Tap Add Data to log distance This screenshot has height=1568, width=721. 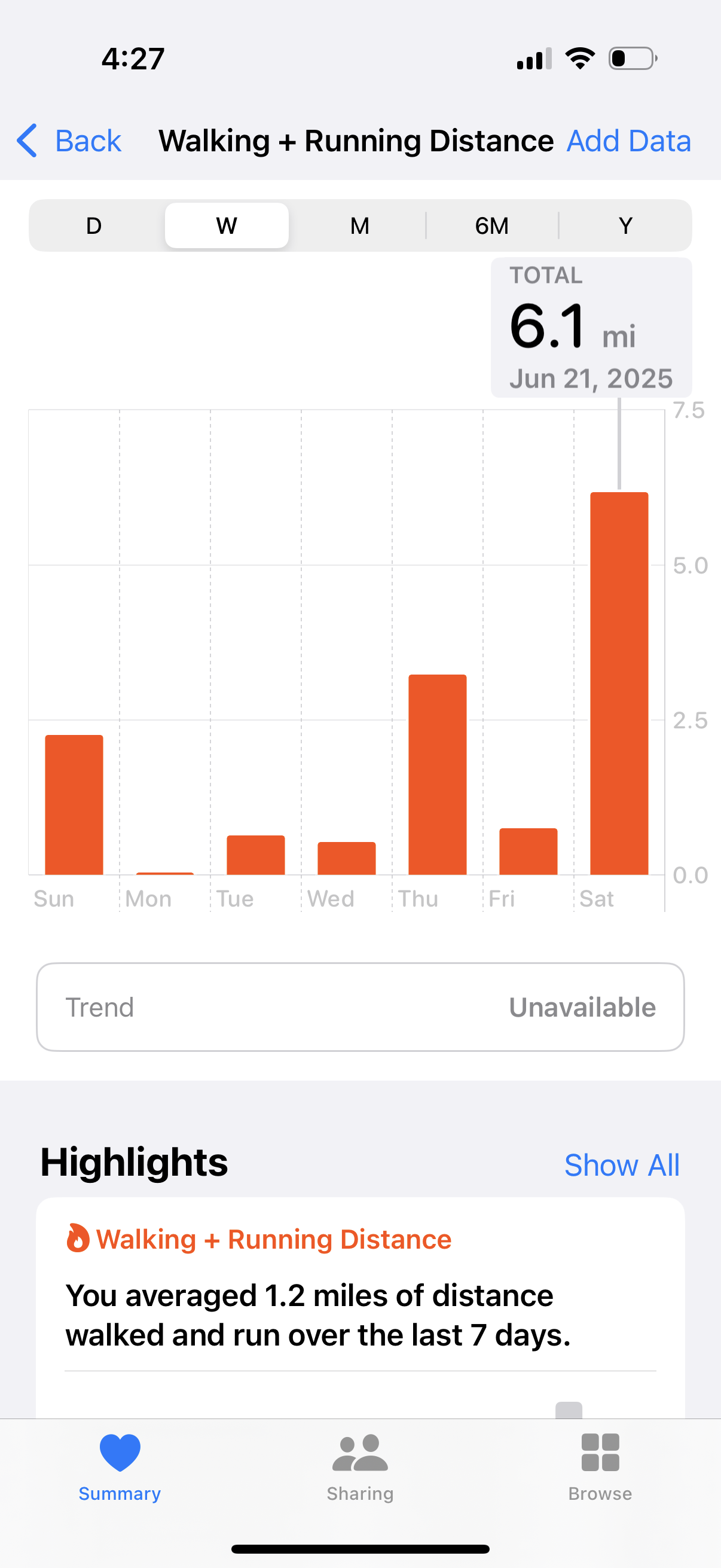pos(628,141)
